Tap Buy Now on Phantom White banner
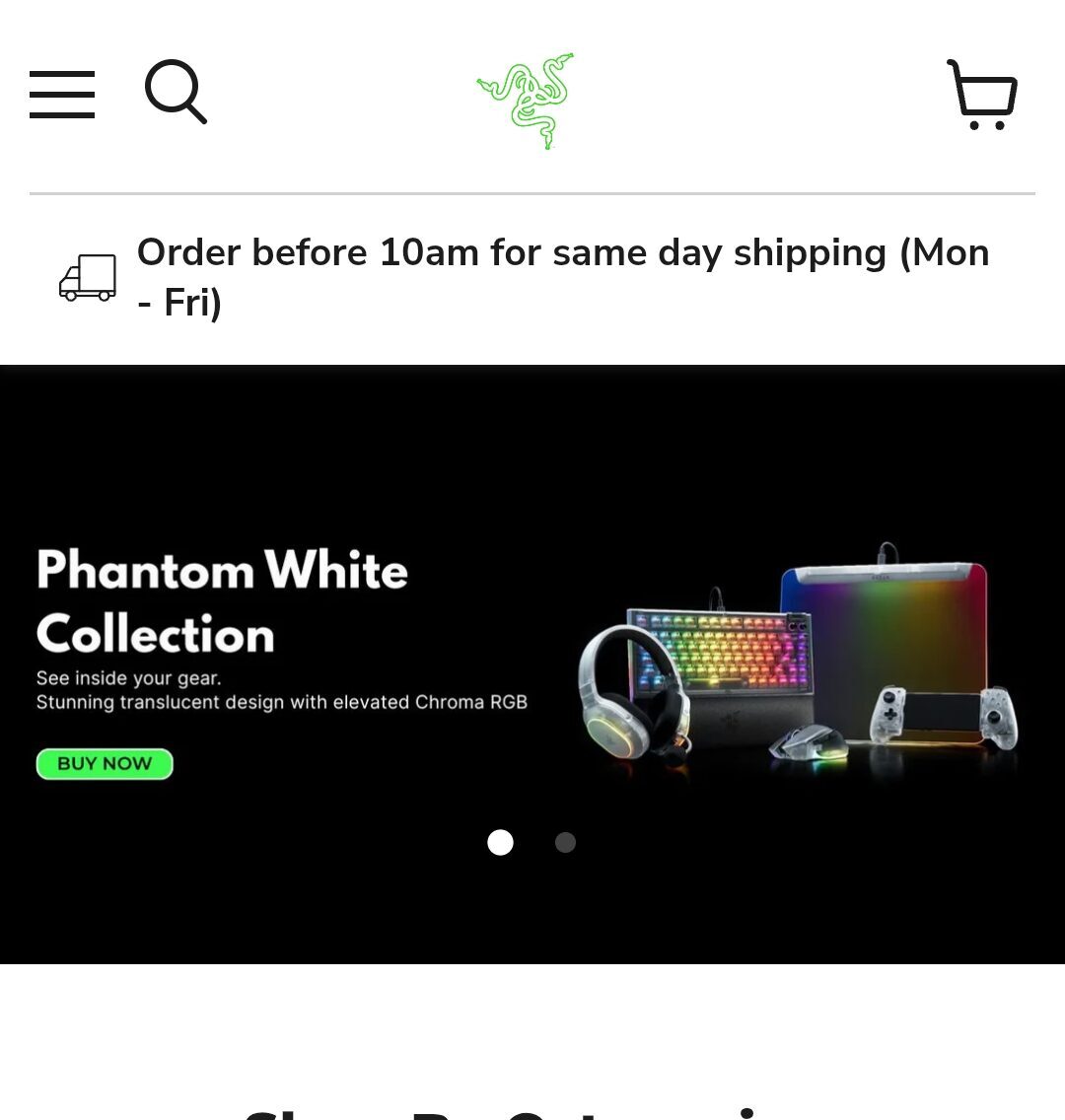1065x1120 pixels. 105,764
